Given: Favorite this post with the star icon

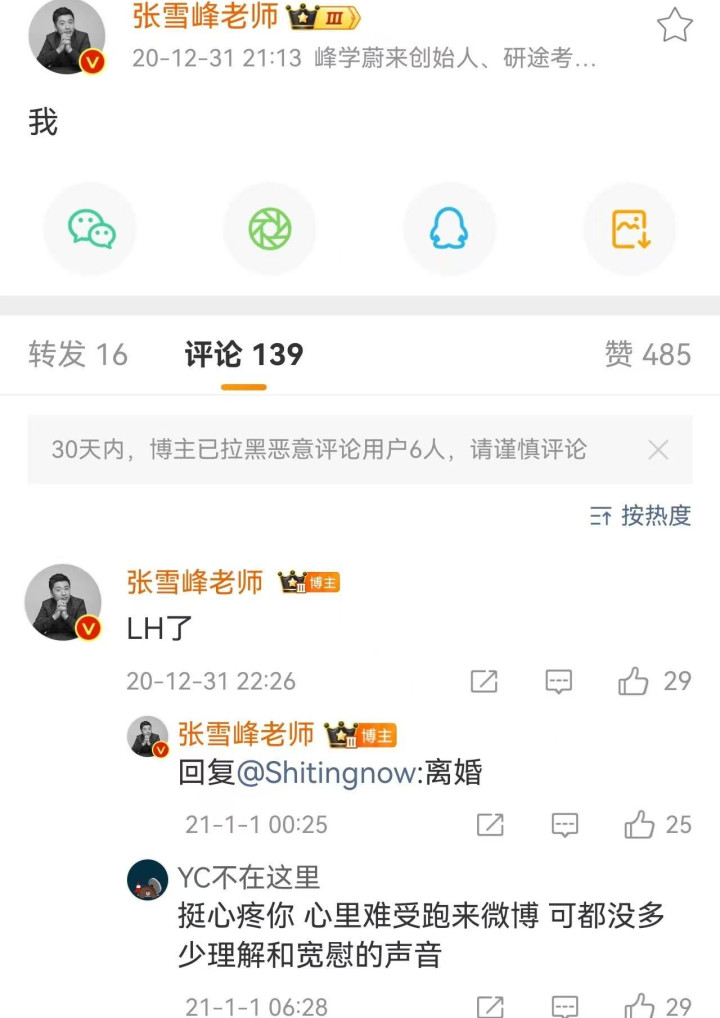Looking at the screenshot, I should (675, 25).
